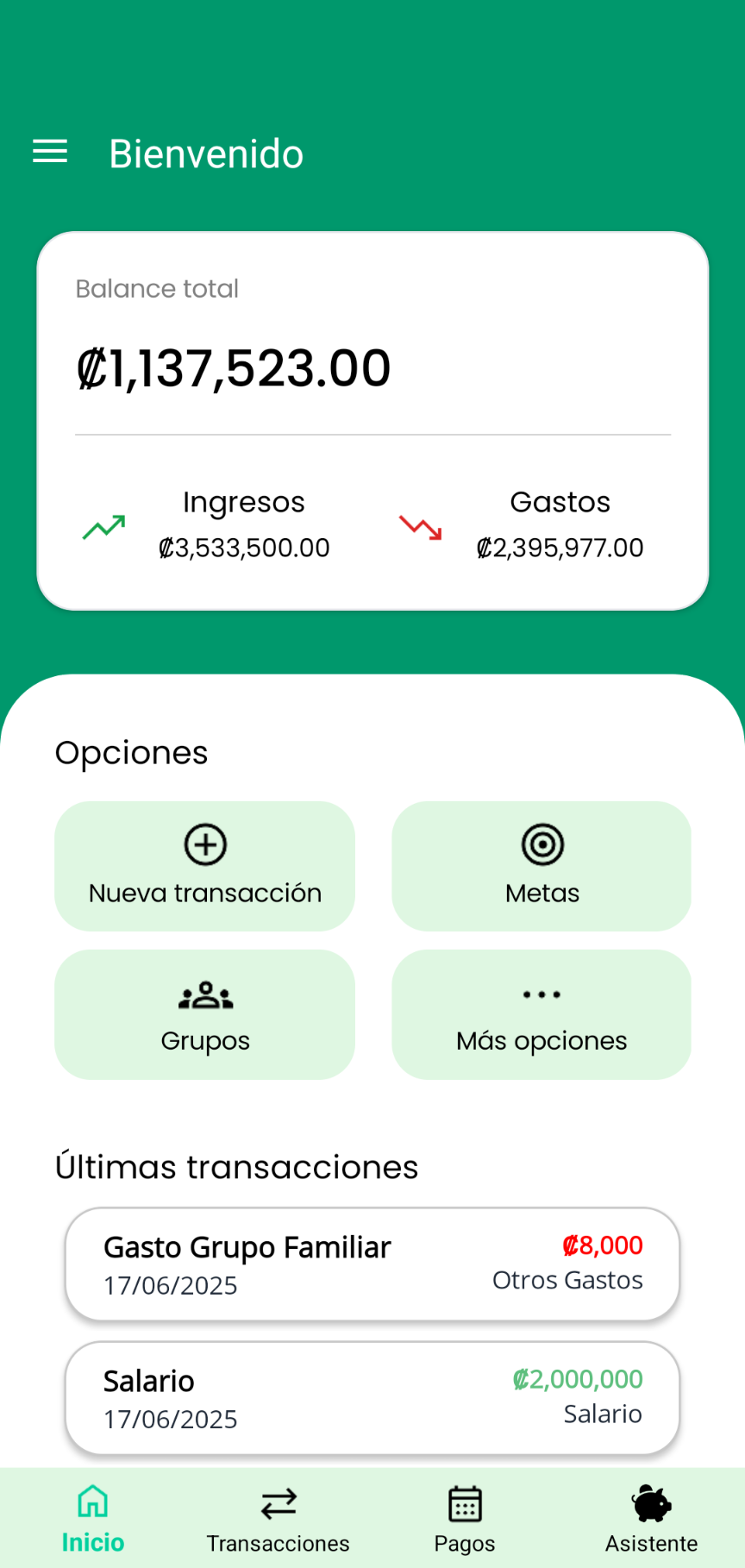Viewport: 745px width, 1568px height.
Task: View the Salario transaction of ₡2,000,000
Action: coord(372,1398)
